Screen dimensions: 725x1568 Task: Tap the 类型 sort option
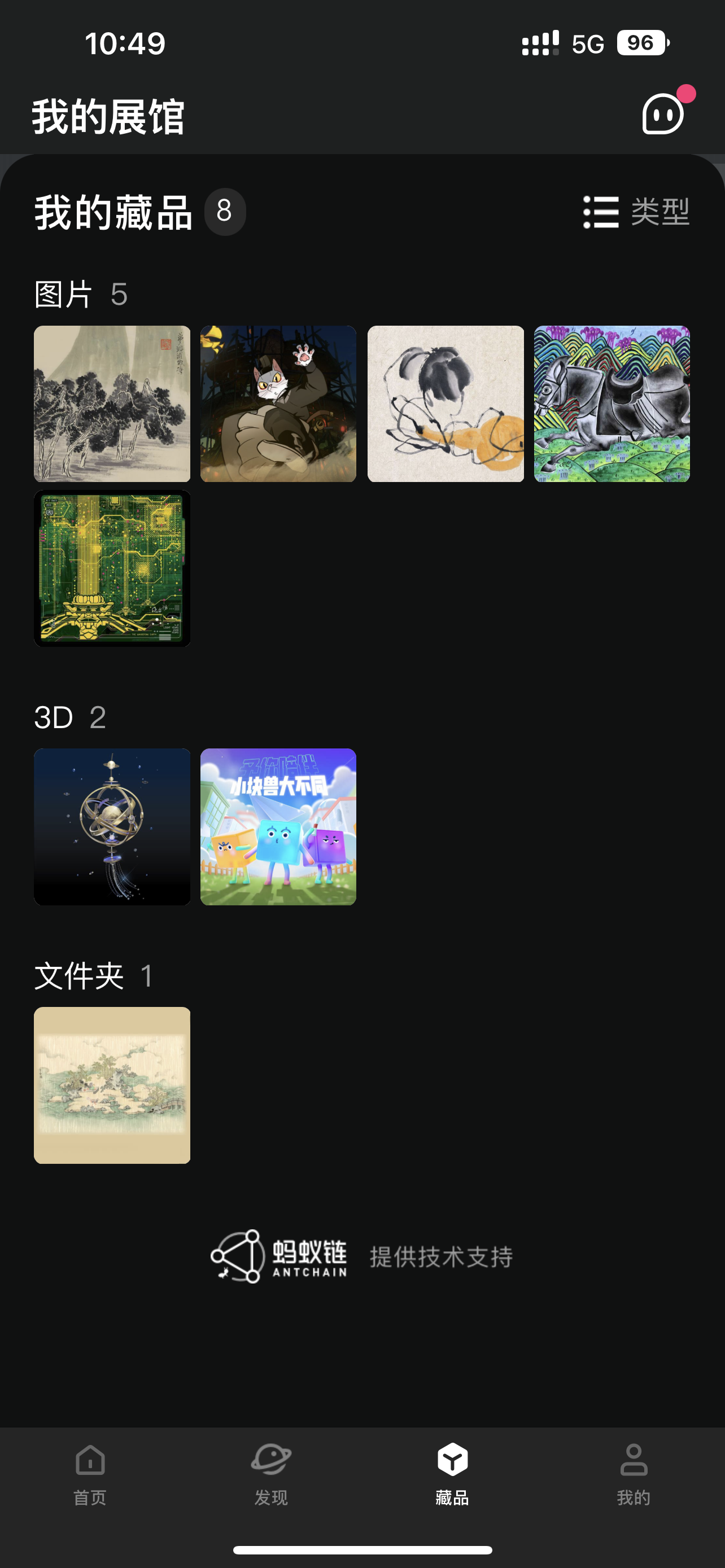(x=636, y=212)
